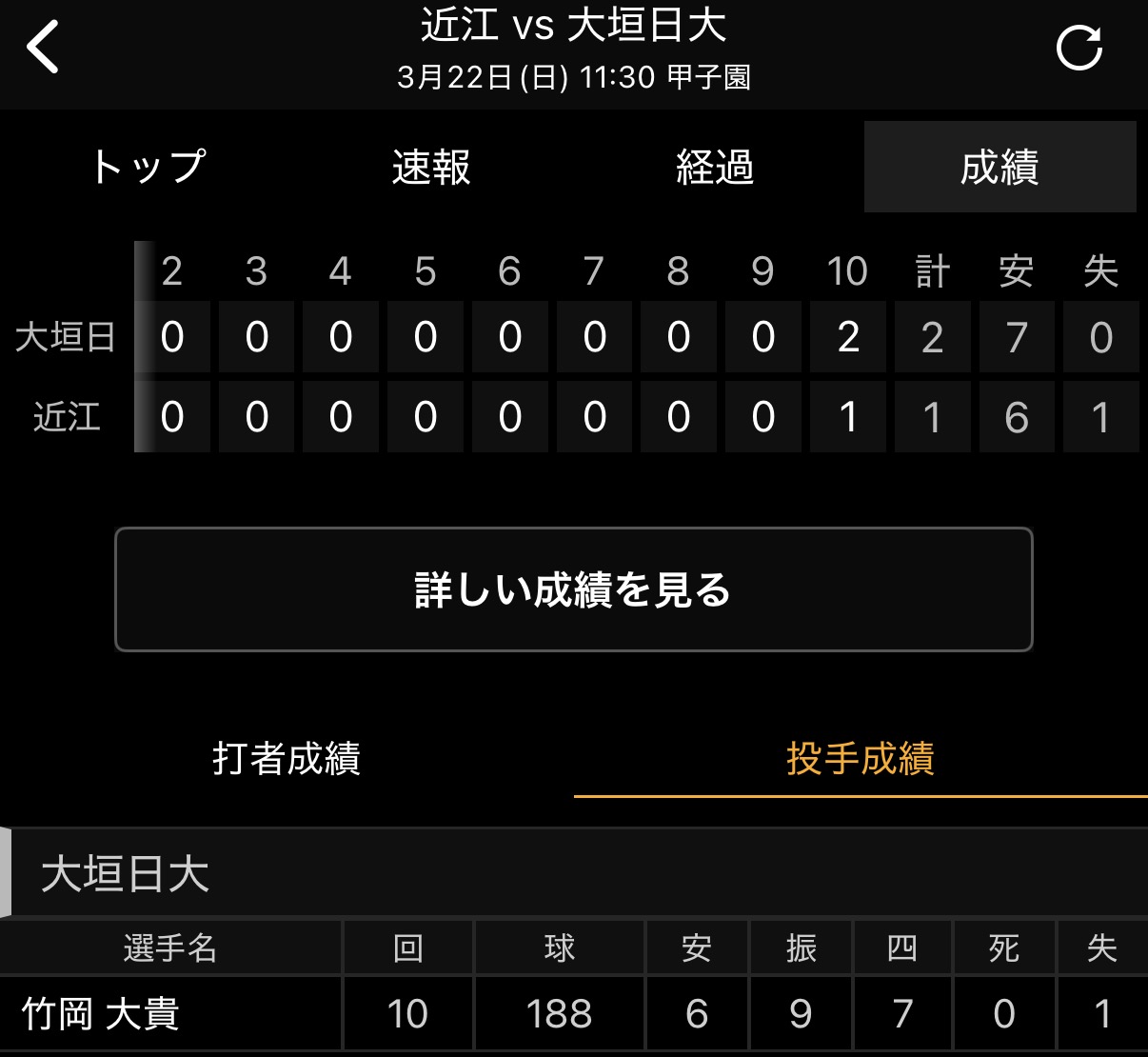The height and width of the screenshot is (1057, 1148).
Task: Go back using the top-left arrow
Action: point(44,47)
